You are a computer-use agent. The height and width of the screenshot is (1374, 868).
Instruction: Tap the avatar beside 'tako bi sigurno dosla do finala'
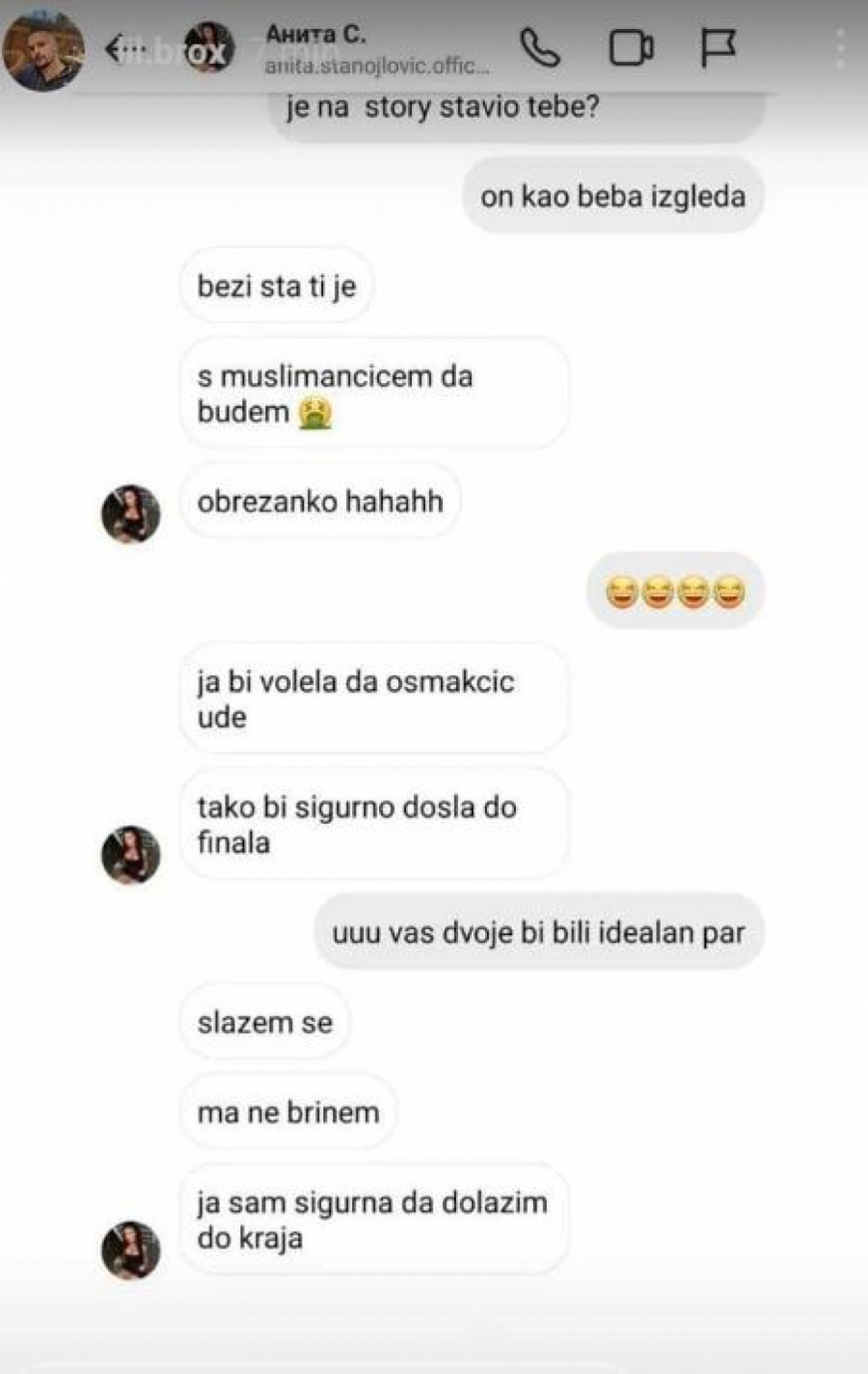pos(131,855)
